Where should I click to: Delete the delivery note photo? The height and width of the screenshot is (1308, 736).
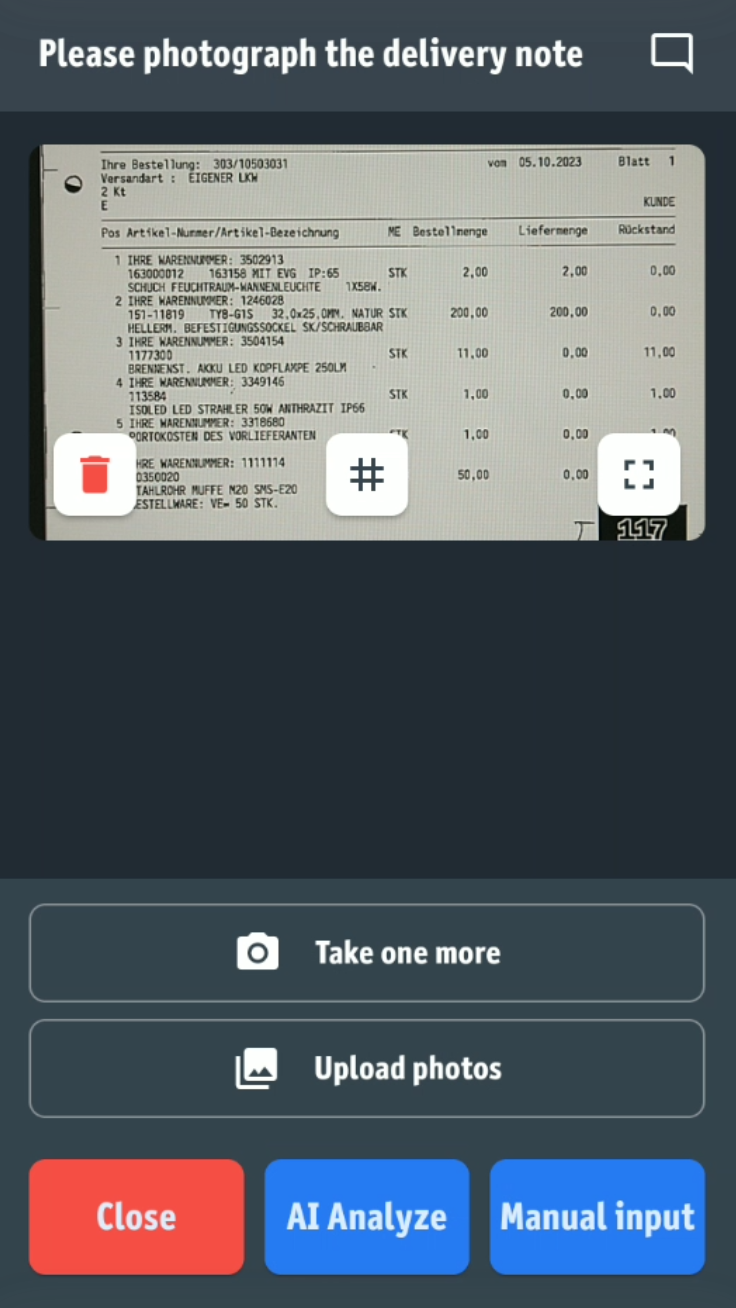click(95, 474)
